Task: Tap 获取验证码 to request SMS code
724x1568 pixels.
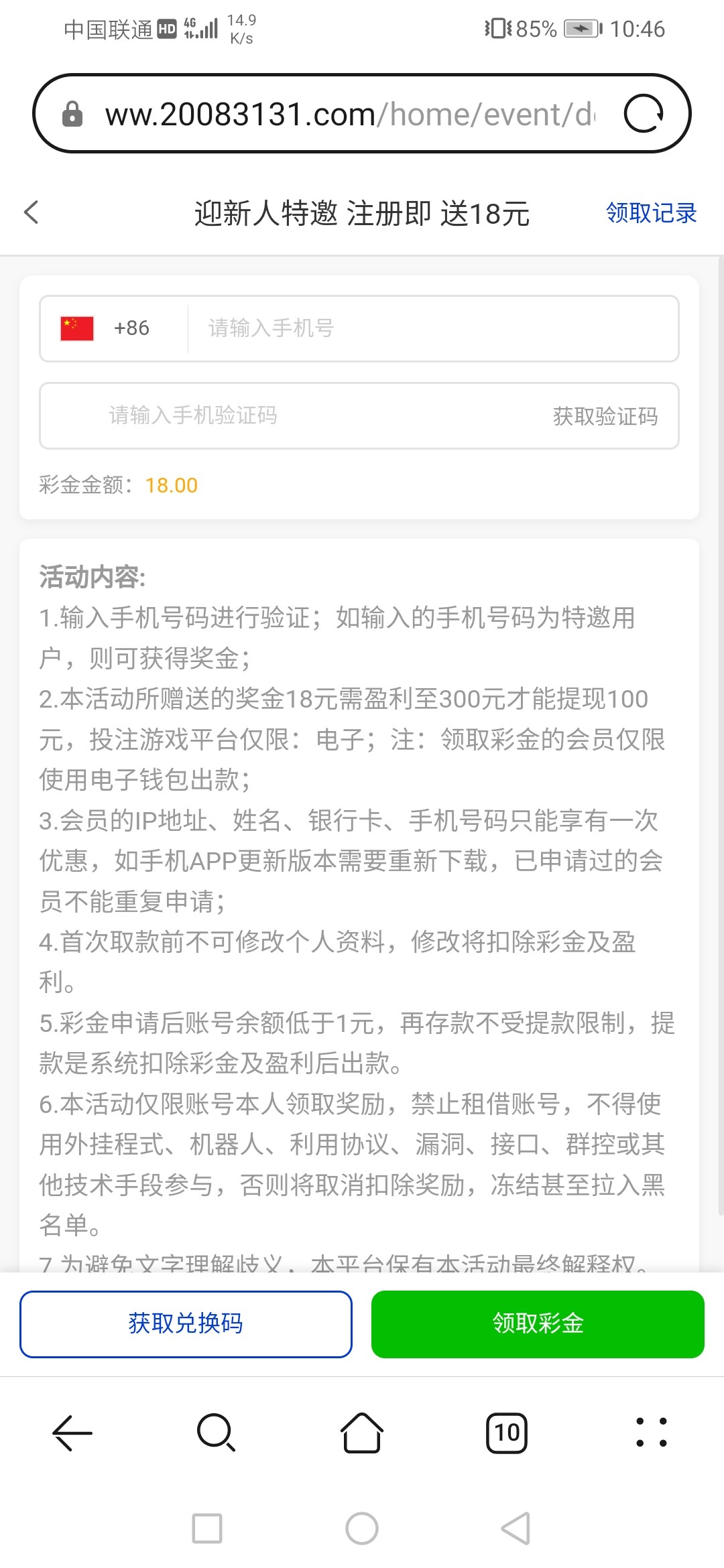Action: point(605,416)
